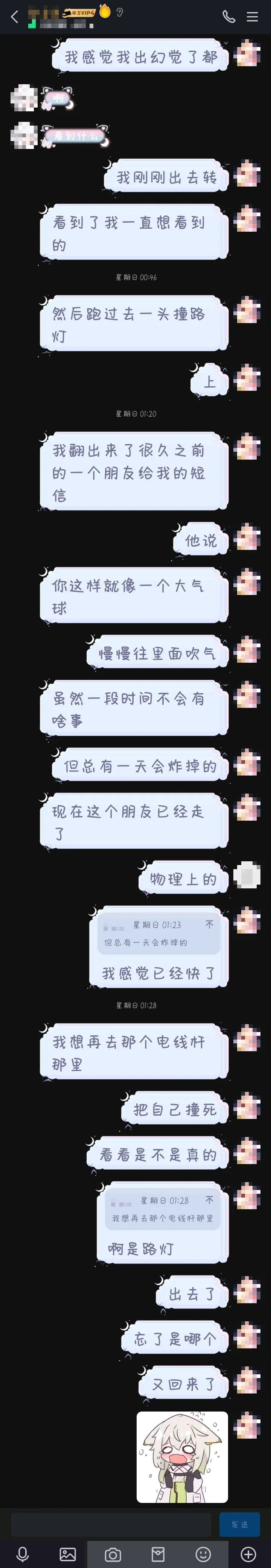The image size is (271, 1568).
Task: Open the photo gallery picker
Action: tap(68, 1553)
